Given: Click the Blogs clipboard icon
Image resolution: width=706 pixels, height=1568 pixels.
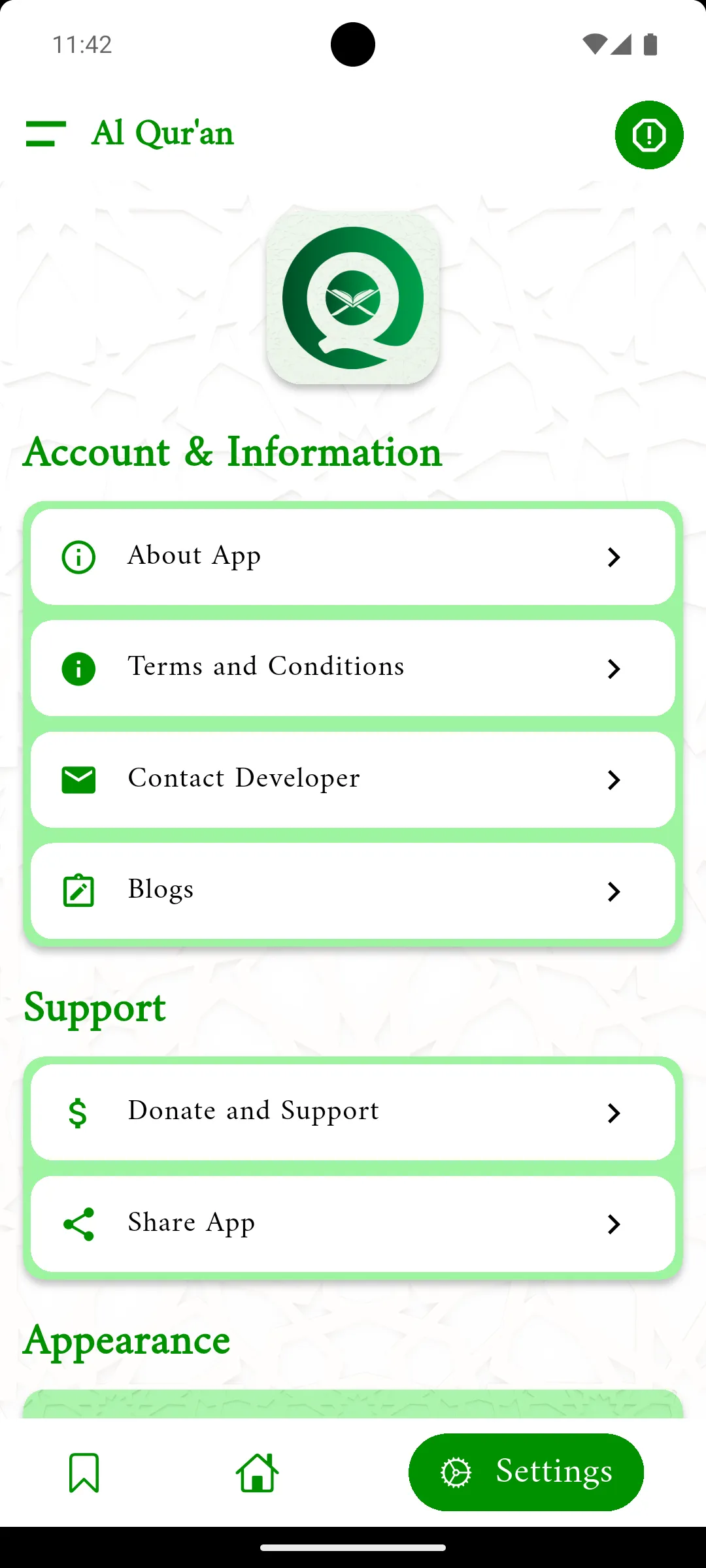Looking at the screenshot, I should coord(78,890).
